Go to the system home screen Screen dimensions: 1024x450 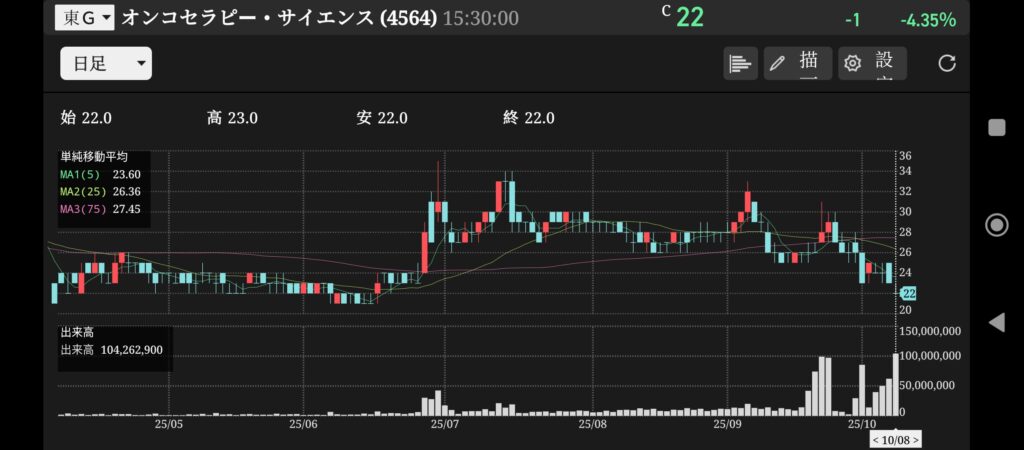point(996,224)
